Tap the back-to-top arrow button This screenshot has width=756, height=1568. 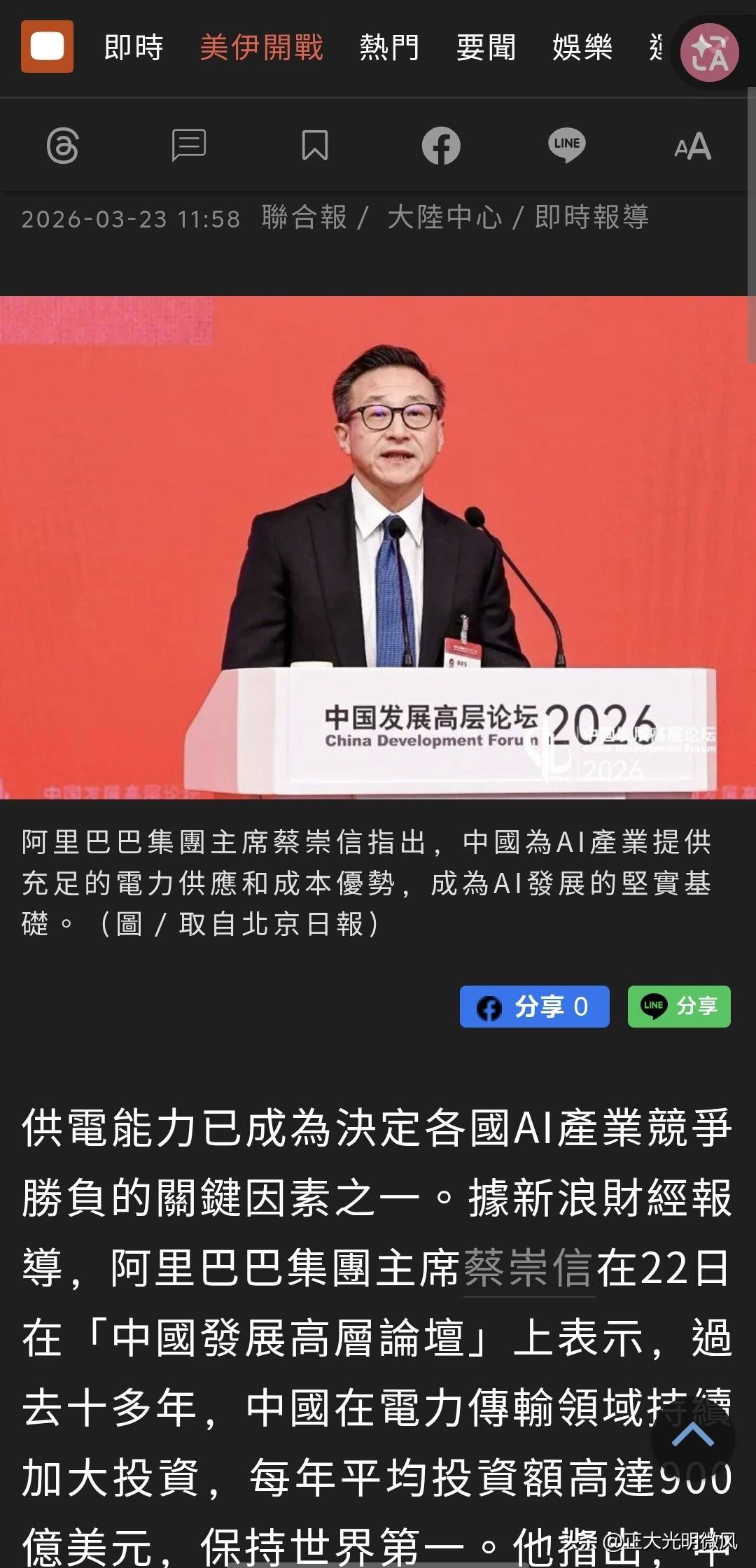pyautogui.click(x=693, y=1442)
